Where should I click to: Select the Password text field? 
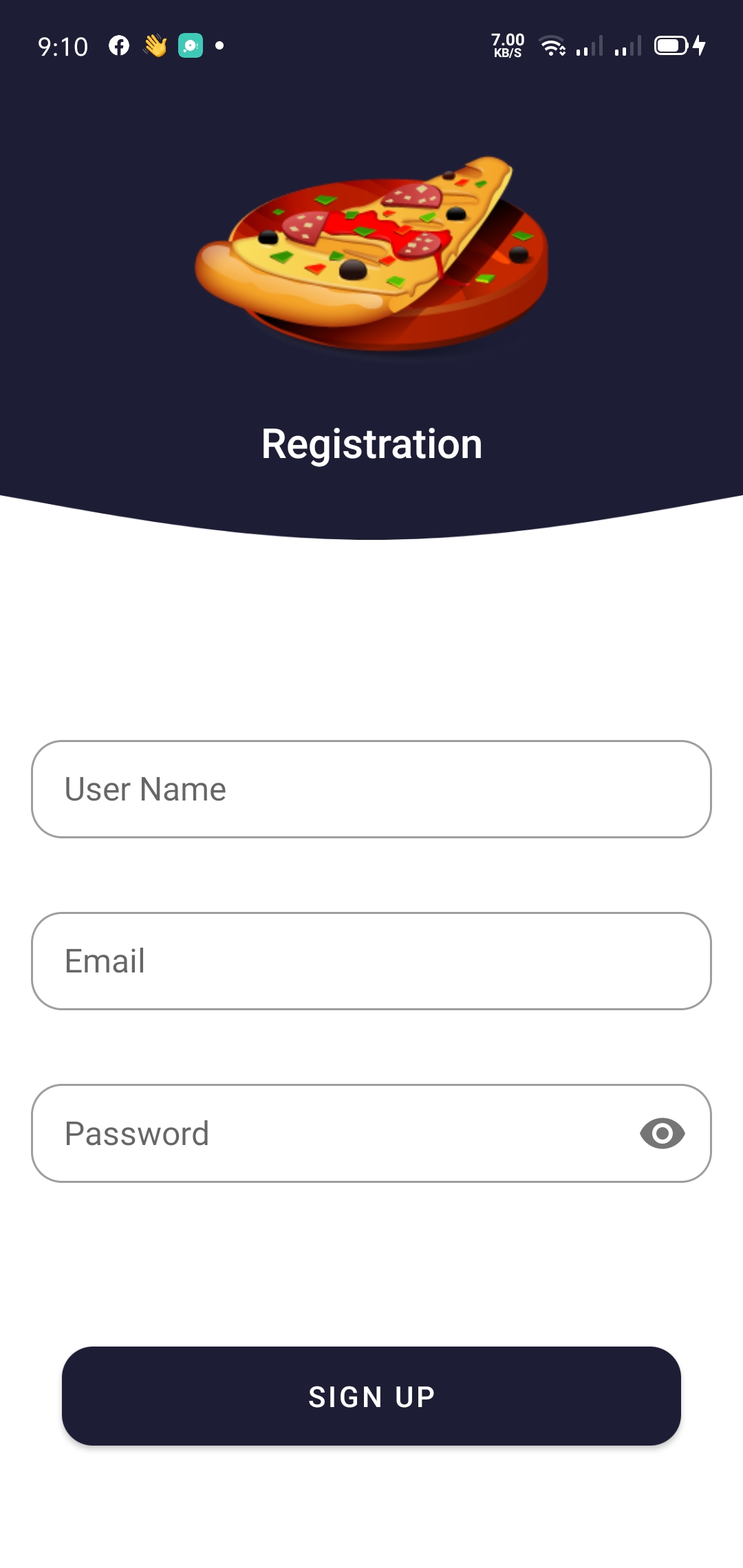(371, 1133)
